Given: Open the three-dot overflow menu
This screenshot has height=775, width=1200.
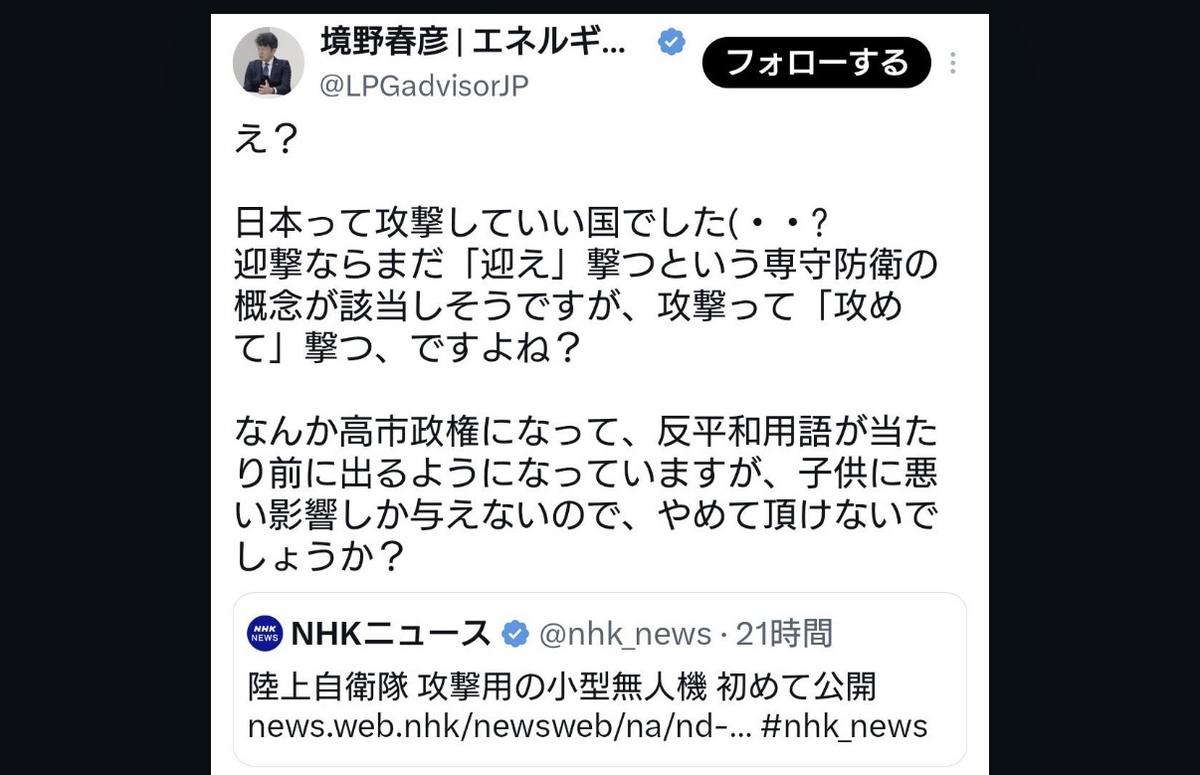Looking at the screenshot, I should pos(952,63).
